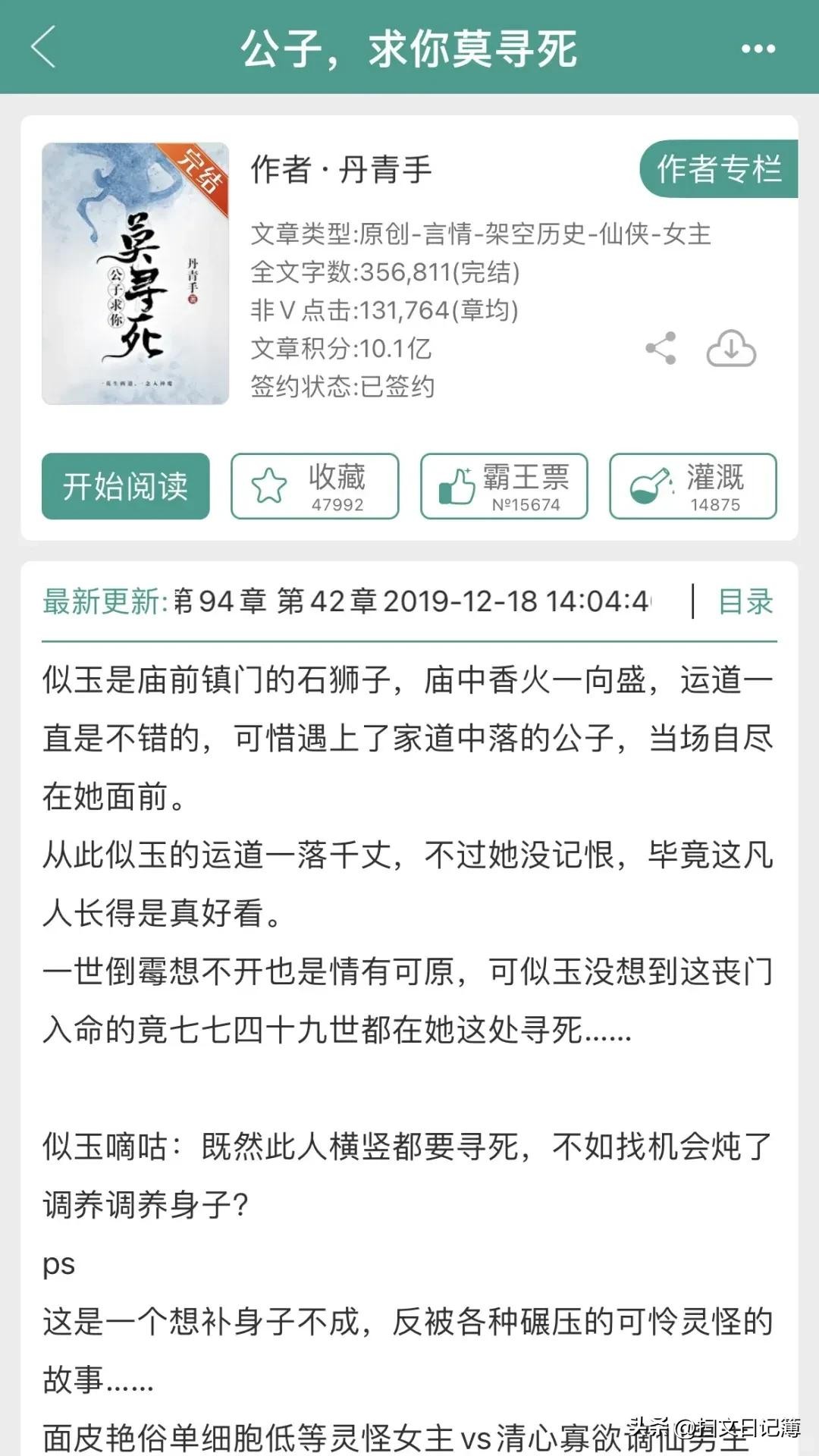
Task: Add the novel to 收藏 favorites
Action: pos(315,486)
